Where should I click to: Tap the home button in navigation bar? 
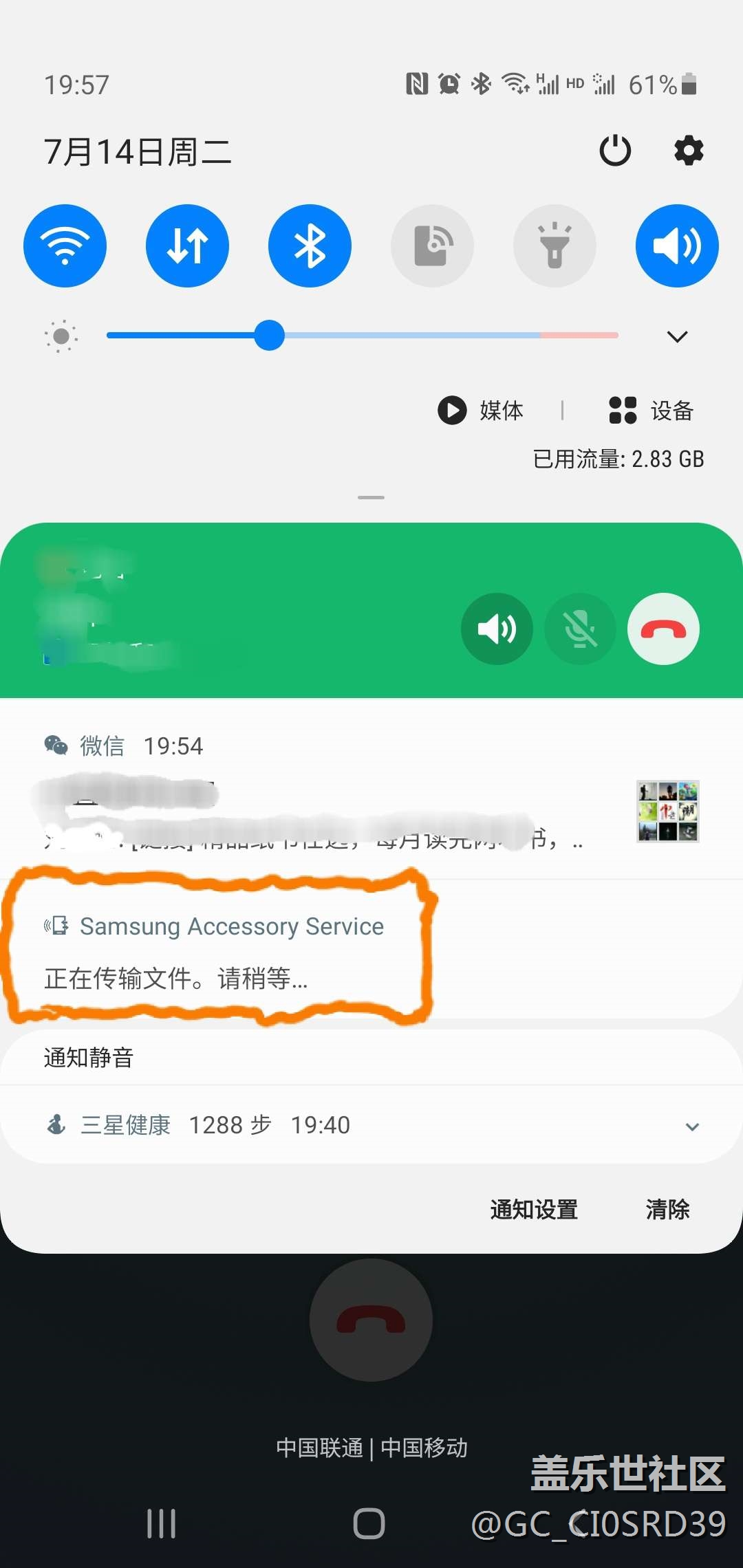tap(369, 1523)
